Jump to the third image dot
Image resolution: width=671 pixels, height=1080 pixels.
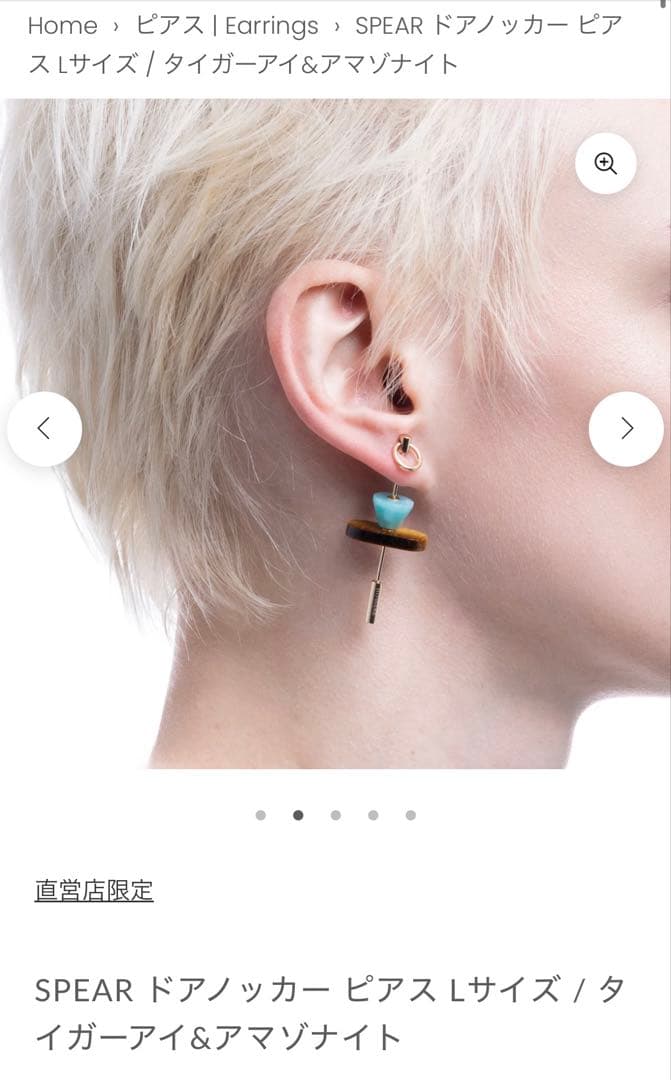pos(335,815)
